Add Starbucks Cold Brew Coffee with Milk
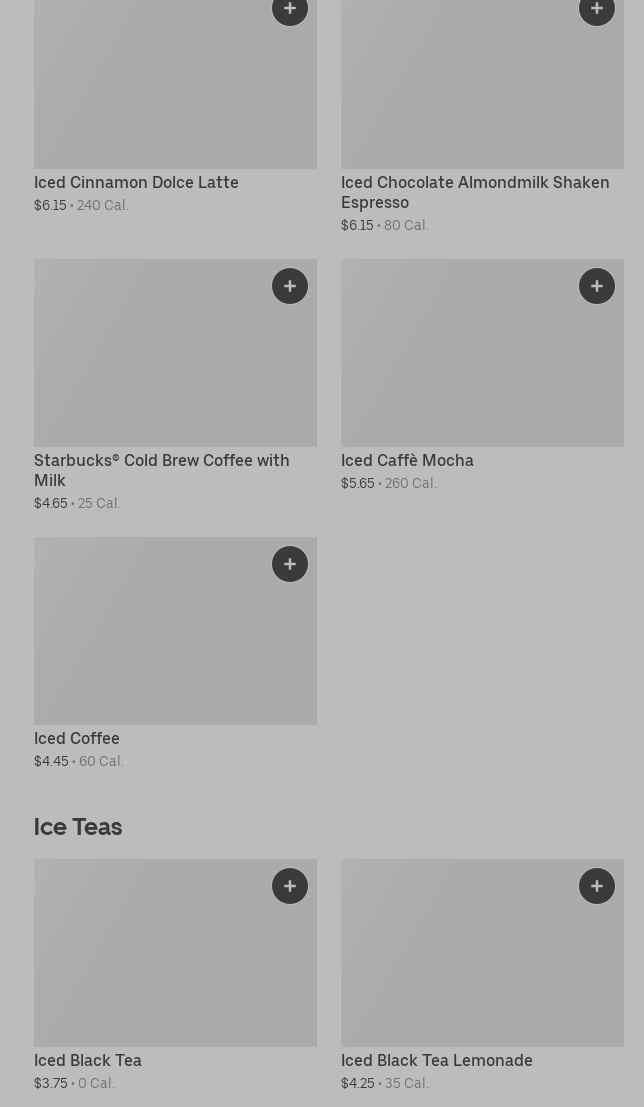The image size is (644, 1107). [x=290, y=286]
